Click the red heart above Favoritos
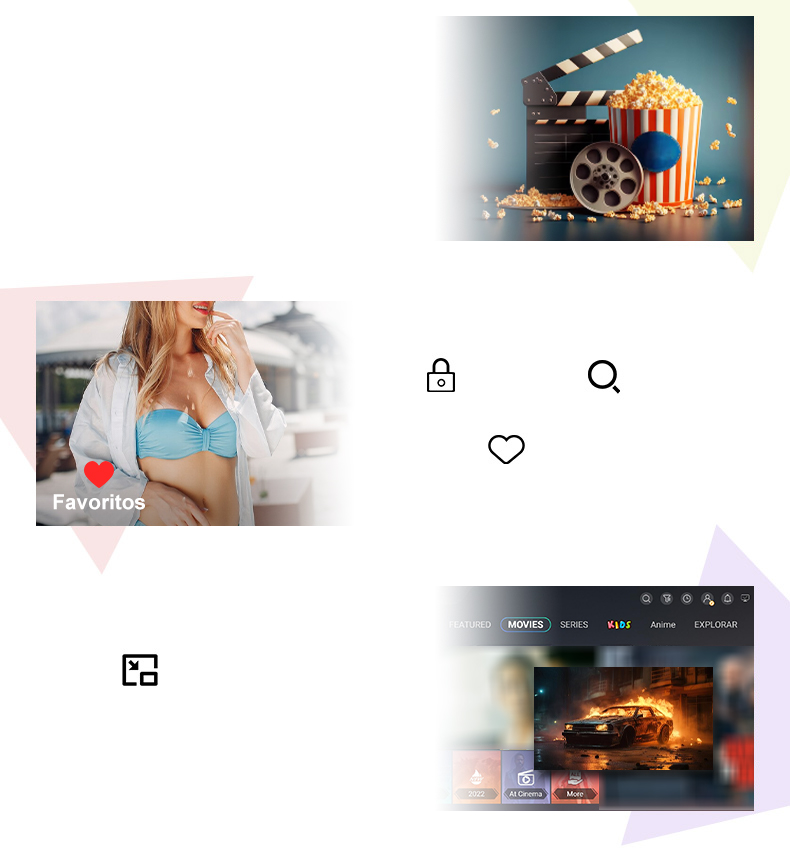Viewport: 790px width, 864px height. (98, 474)
